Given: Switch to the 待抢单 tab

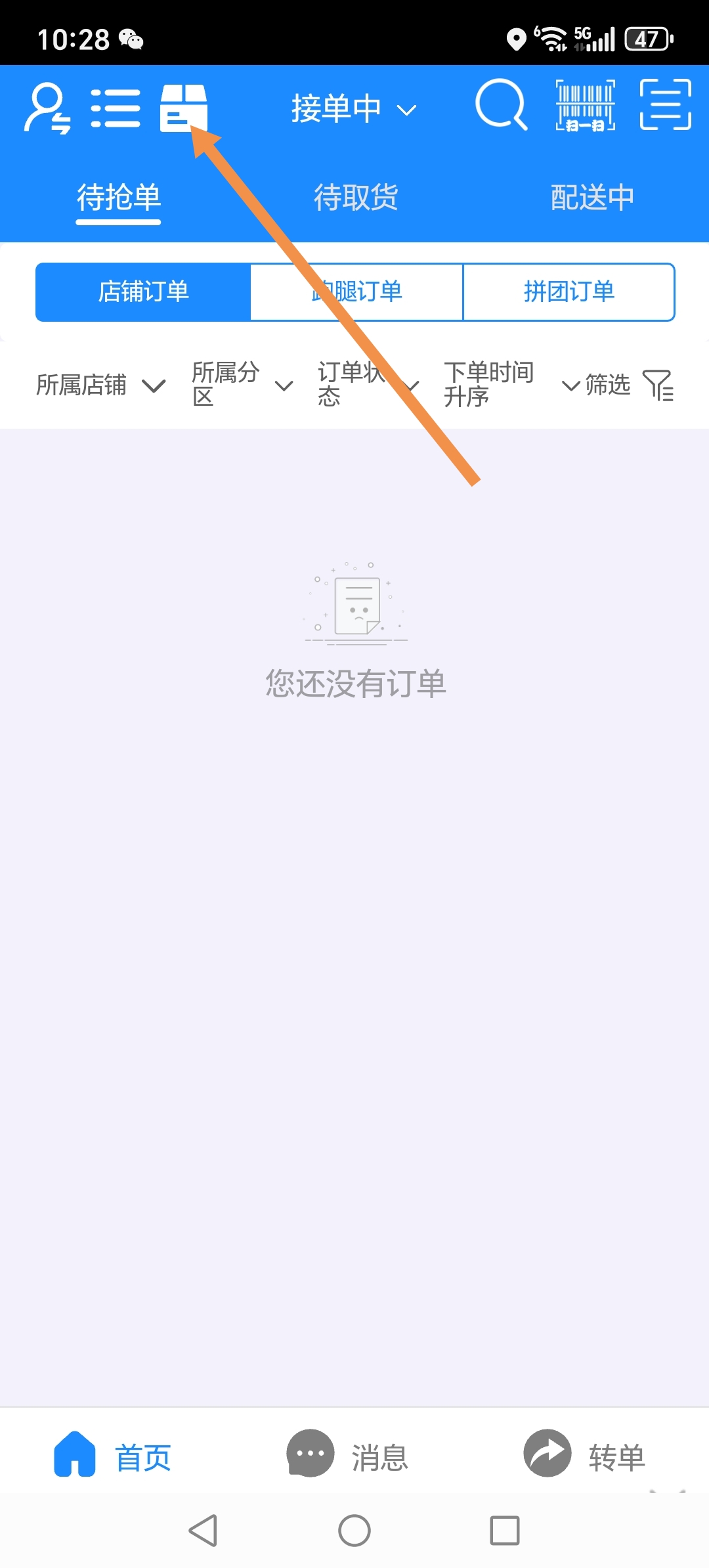Looking at the screenshot, I should (x=118, y=198).
